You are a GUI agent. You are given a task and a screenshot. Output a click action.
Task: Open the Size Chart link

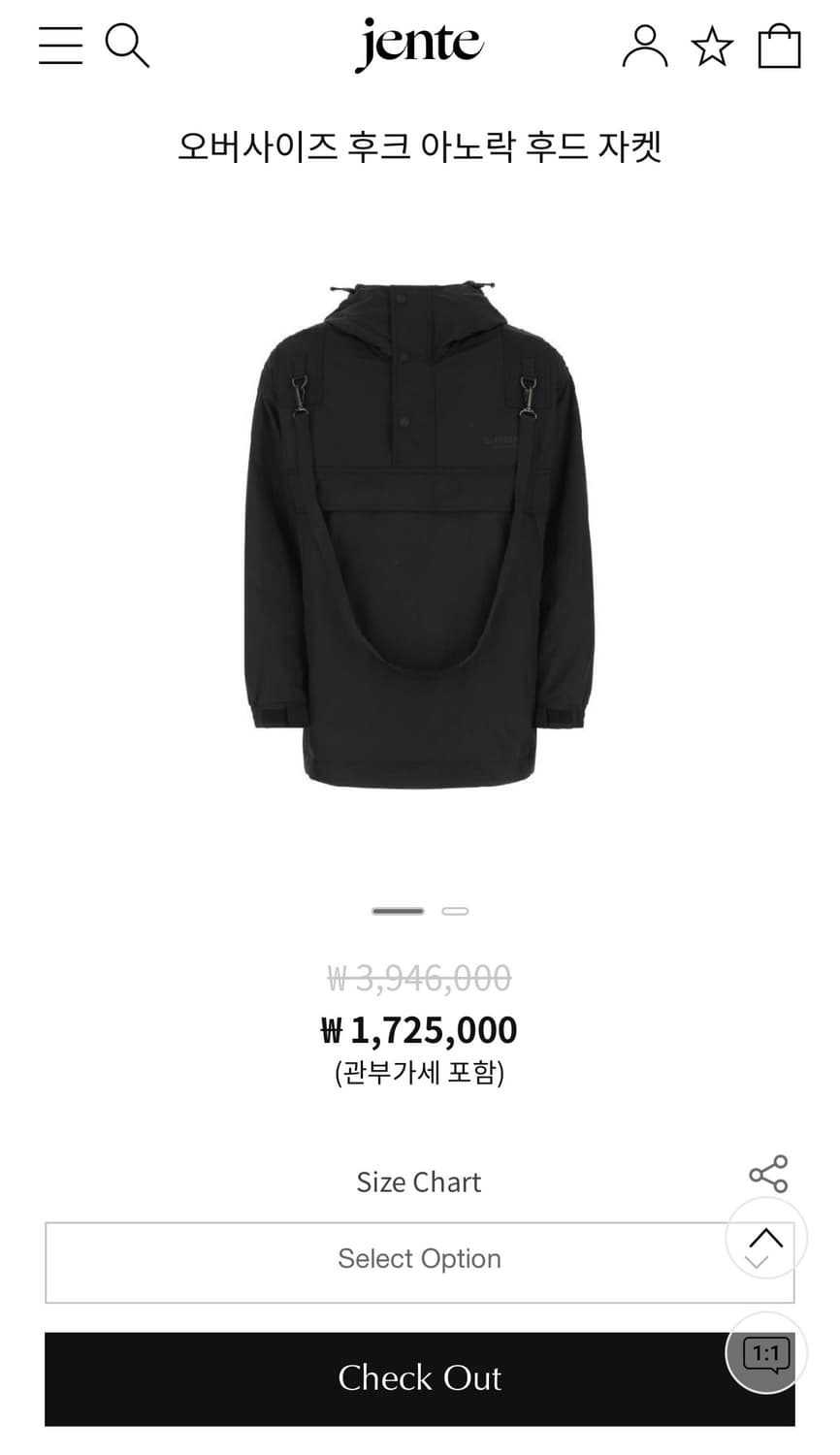(419, 1181)
